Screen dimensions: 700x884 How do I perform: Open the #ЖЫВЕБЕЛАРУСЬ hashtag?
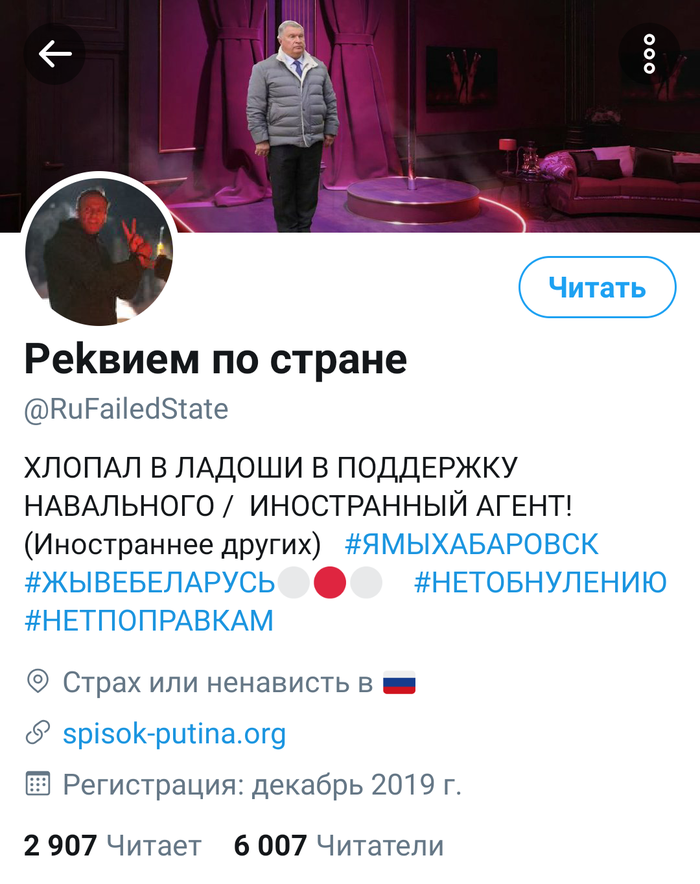click(149, 582)
